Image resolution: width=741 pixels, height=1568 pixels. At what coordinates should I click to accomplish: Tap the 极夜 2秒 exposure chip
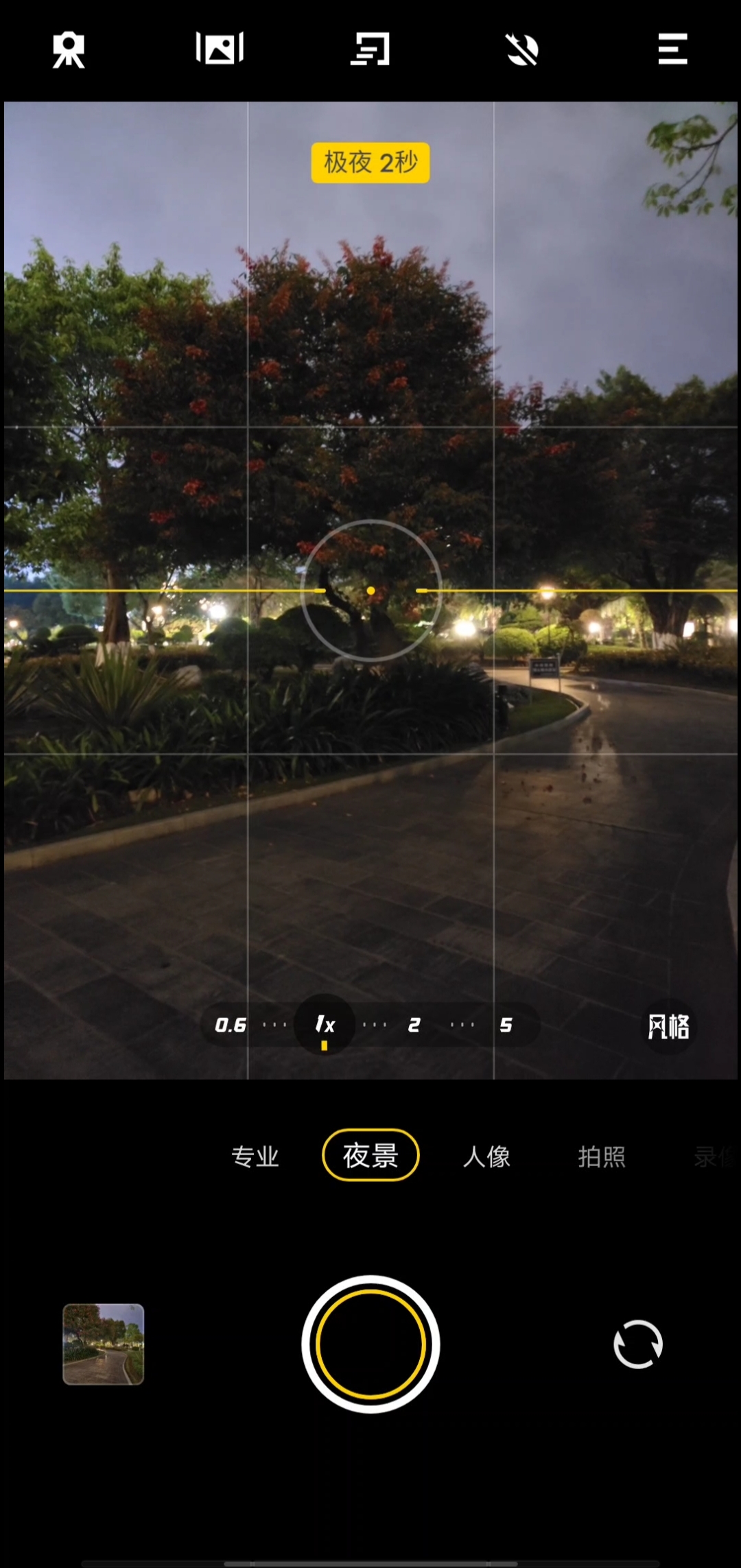(370, 163)
